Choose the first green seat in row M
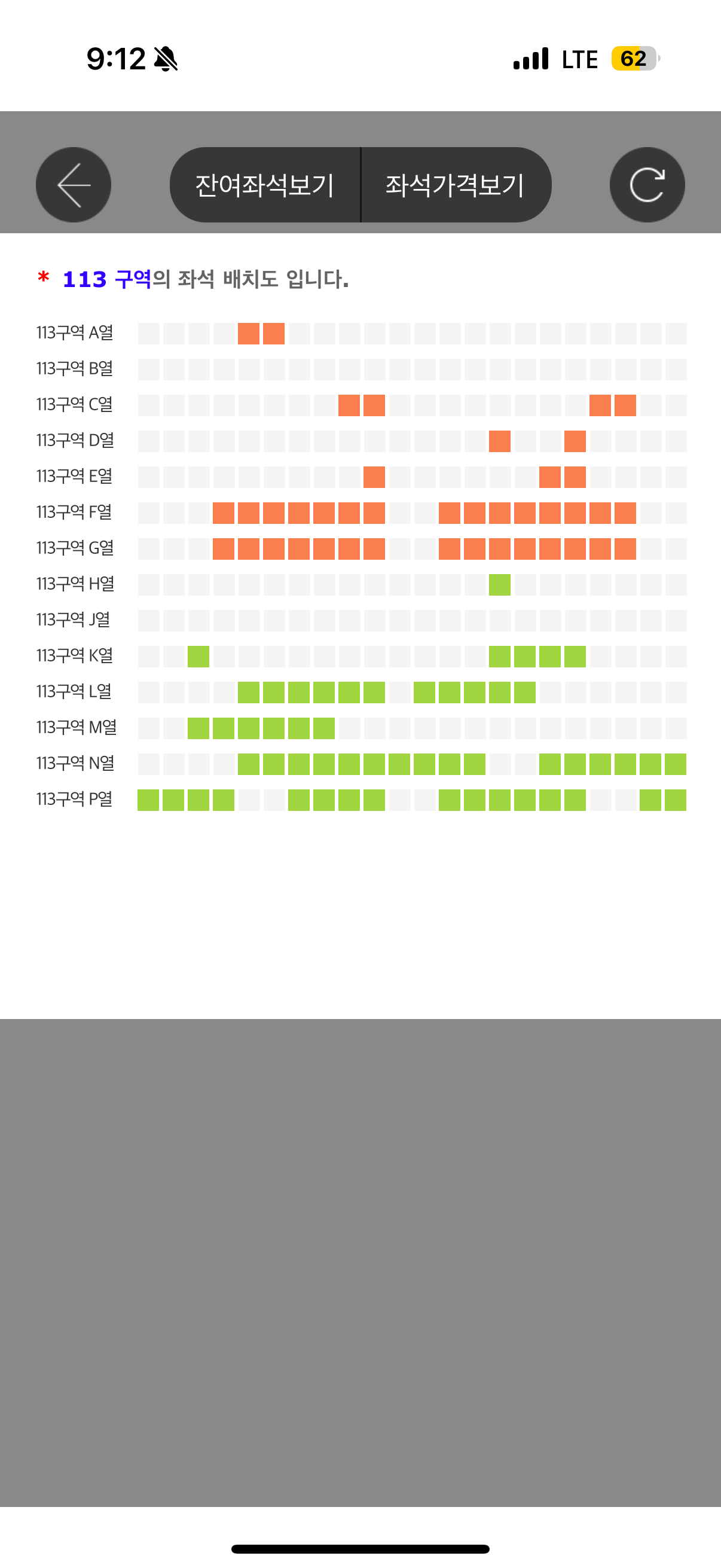Screen dimensions: 721x1568 198,728
